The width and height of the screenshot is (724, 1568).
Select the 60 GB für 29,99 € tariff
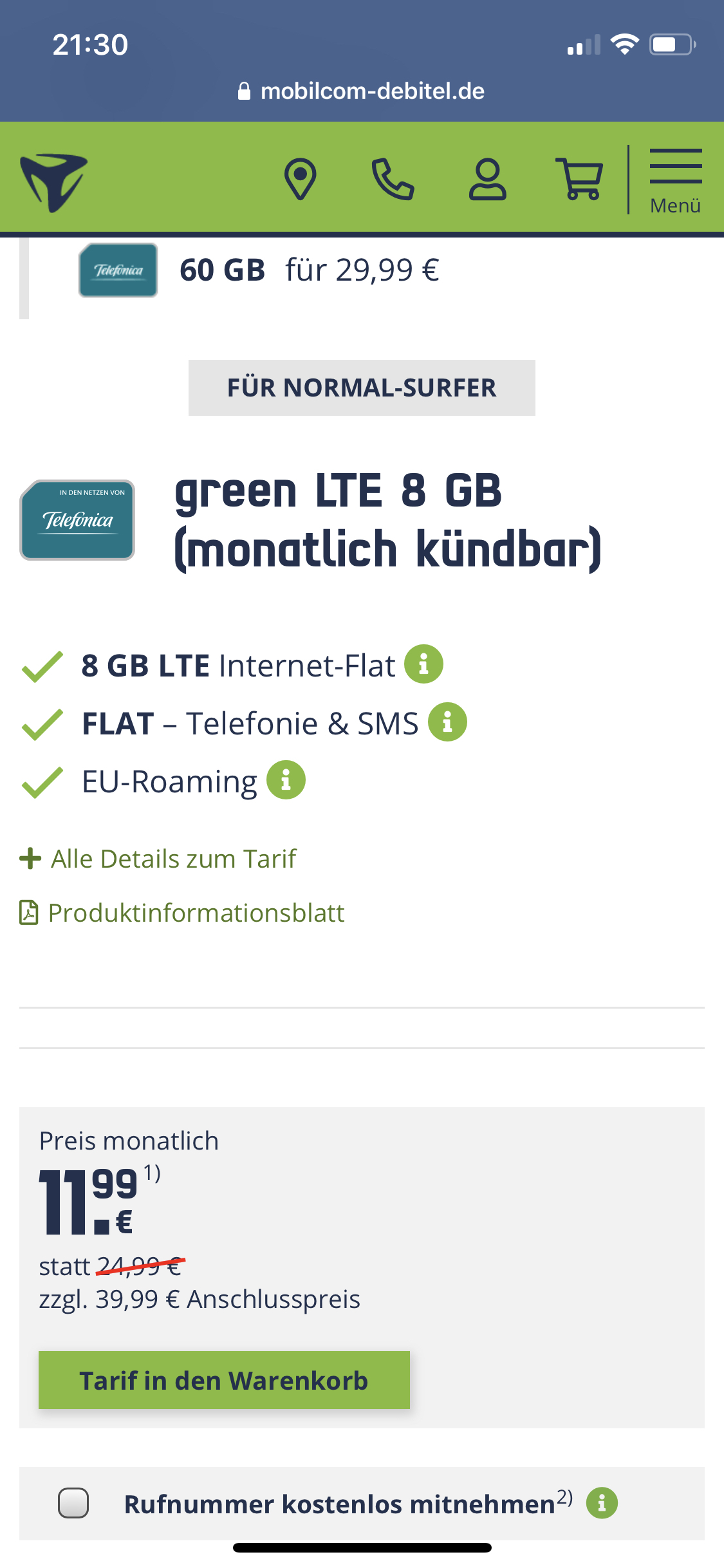tap(257, 270)
